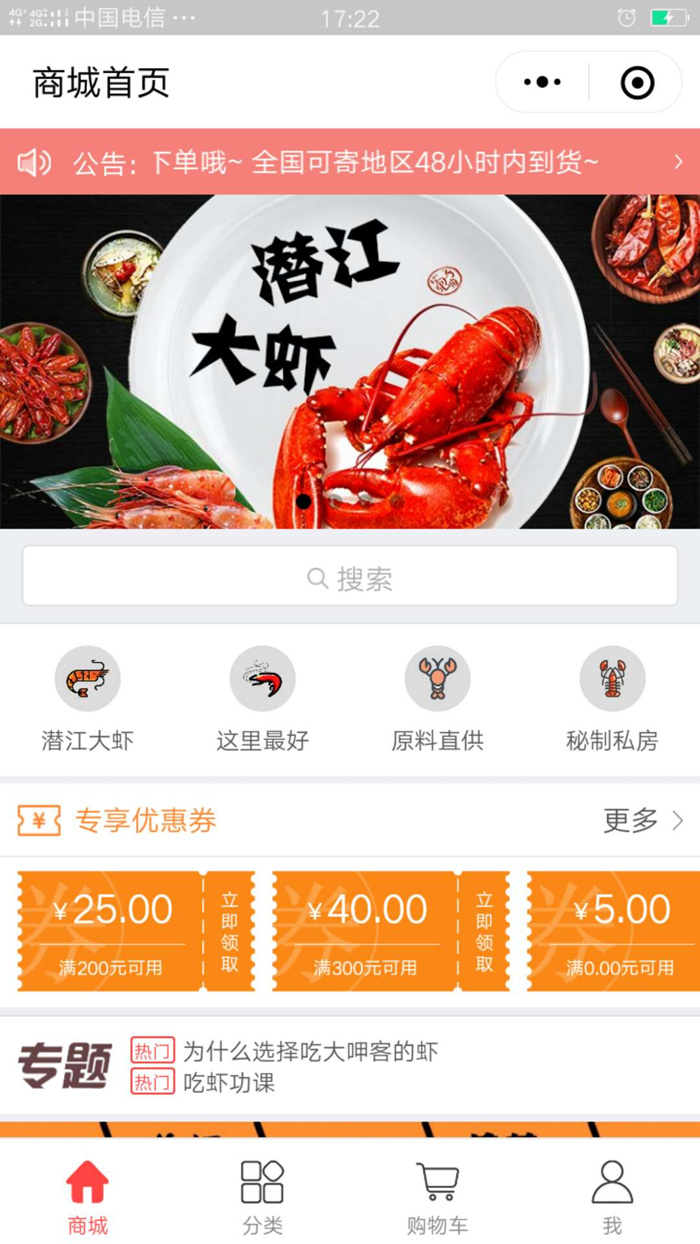The image size is (700, 1244).
Task: Open the 吃虾功课 topic
Action: tap(228, 1082)
